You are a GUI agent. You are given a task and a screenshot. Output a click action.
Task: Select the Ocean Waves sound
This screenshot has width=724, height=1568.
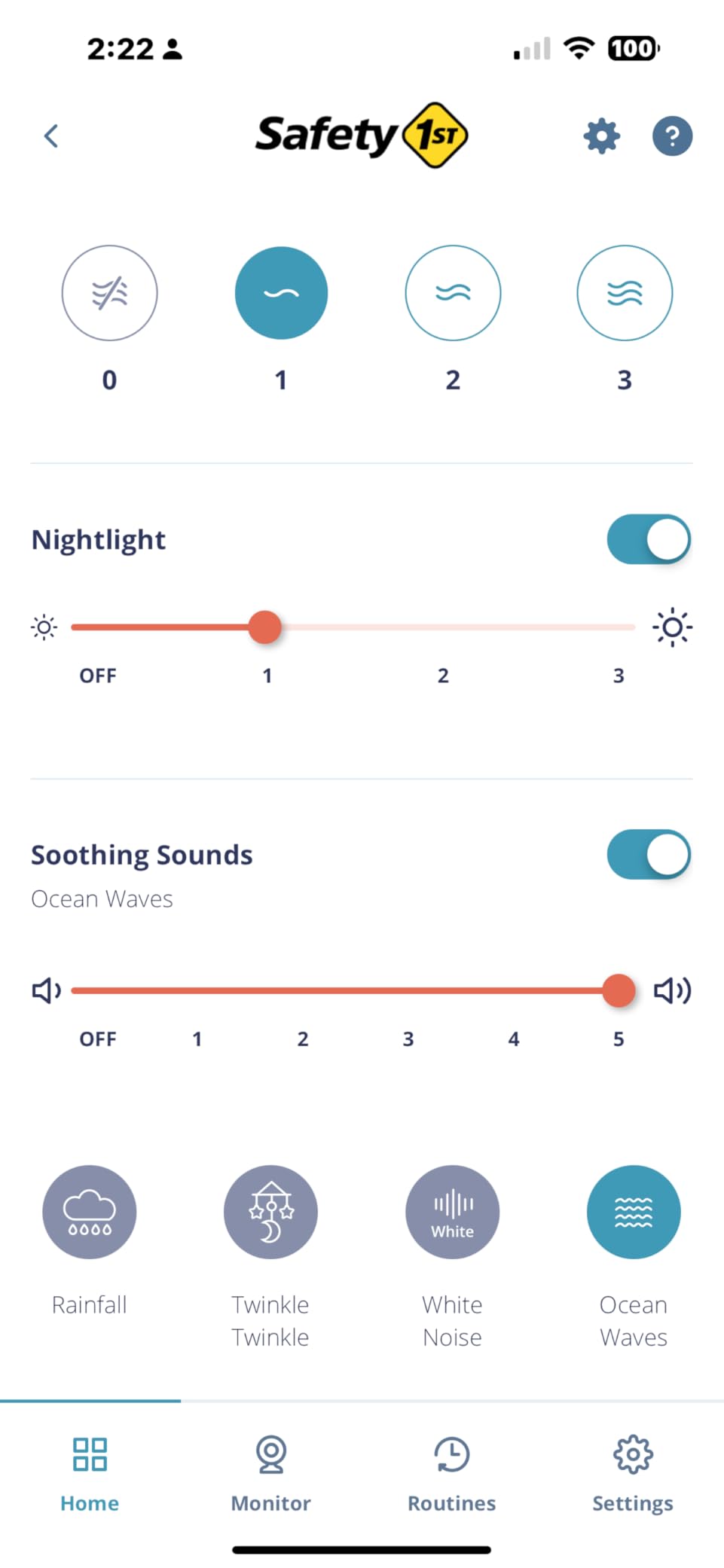point(634,1212)
